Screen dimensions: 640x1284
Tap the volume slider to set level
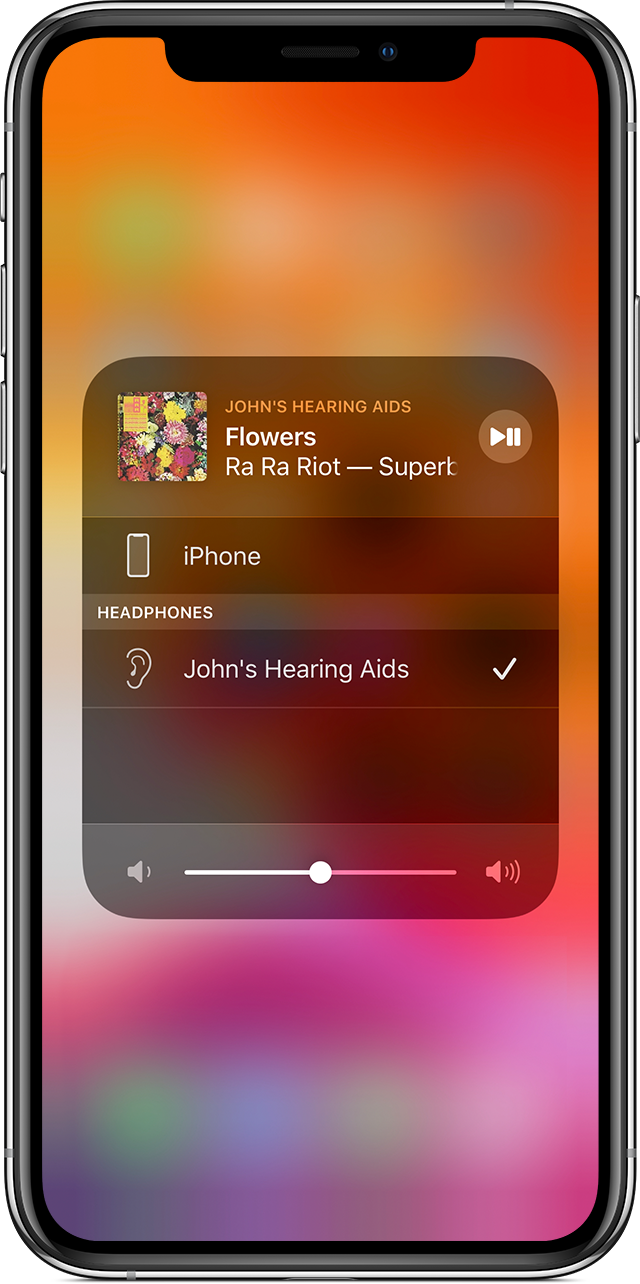point(320,873)
